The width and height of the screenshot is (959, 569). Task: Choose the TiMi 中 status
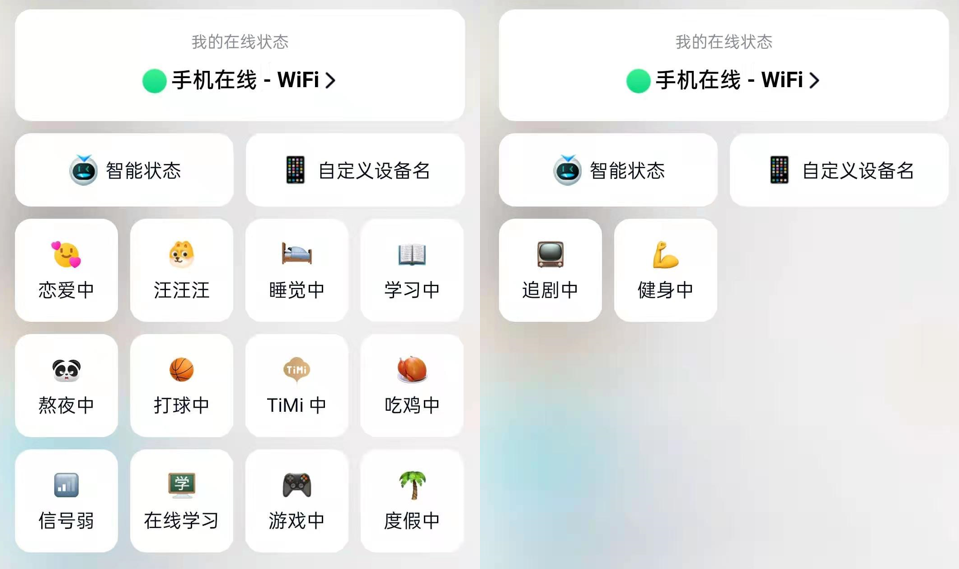tap(297, 386)
